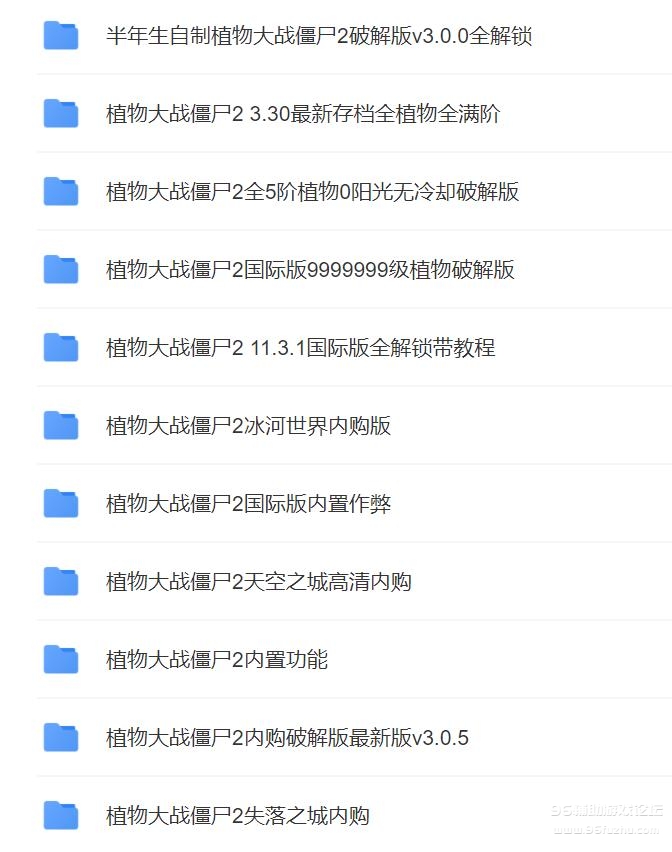672x852 pixels.
Task: Select folder 植物大战僵尸2全5阶植物0阳光无冷却破解版
Action: [312, 192]
